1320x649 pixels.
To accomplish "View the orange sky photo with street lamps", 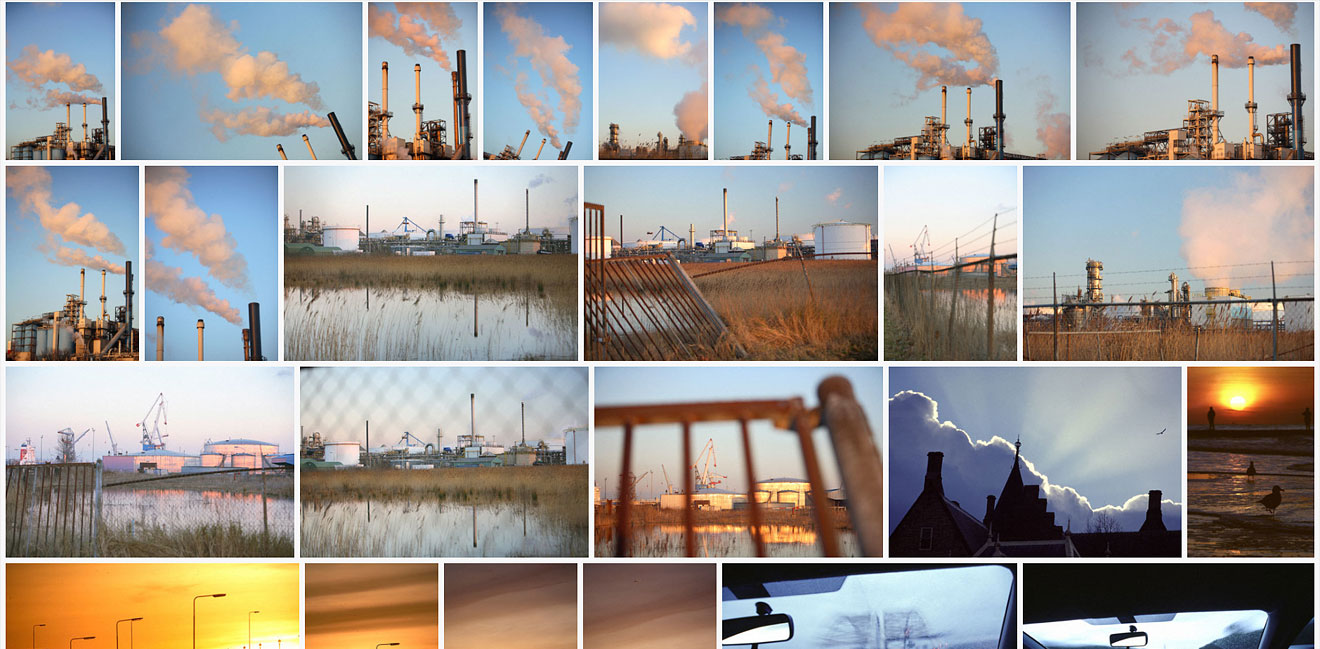I will [152, 605].
